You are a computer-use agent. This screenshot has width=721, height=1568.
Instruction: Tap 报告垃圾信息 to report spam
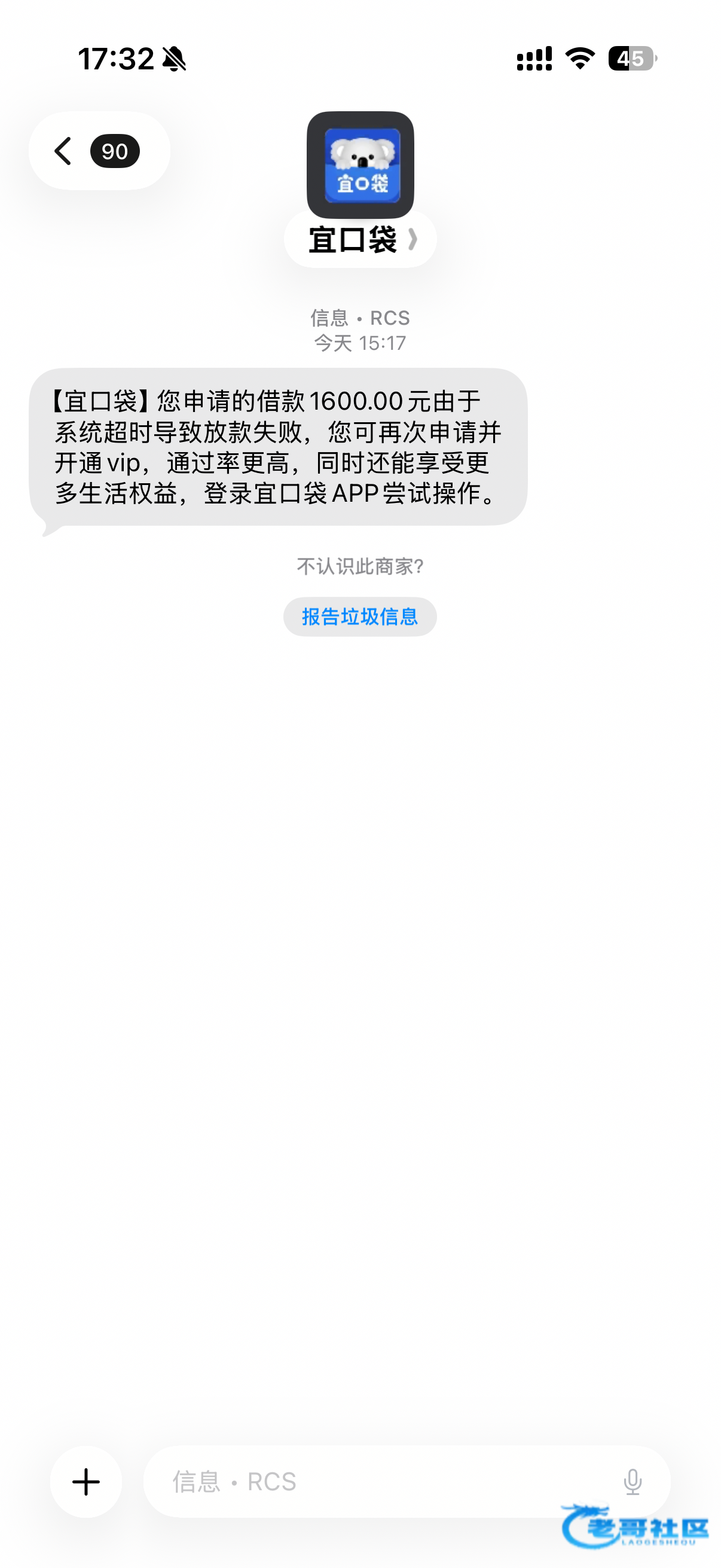360,617
